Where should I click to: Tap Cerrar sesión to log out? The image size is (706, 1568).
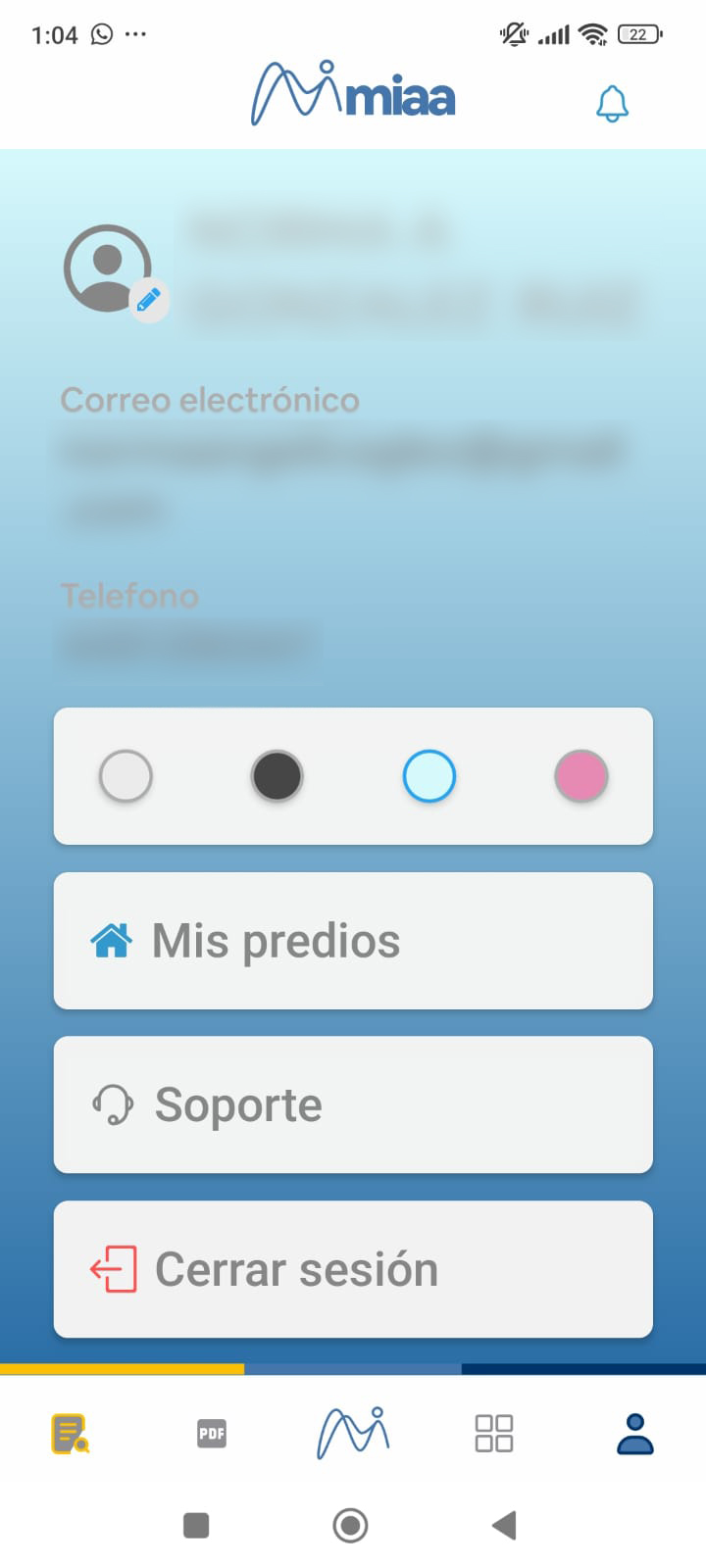353,1269
